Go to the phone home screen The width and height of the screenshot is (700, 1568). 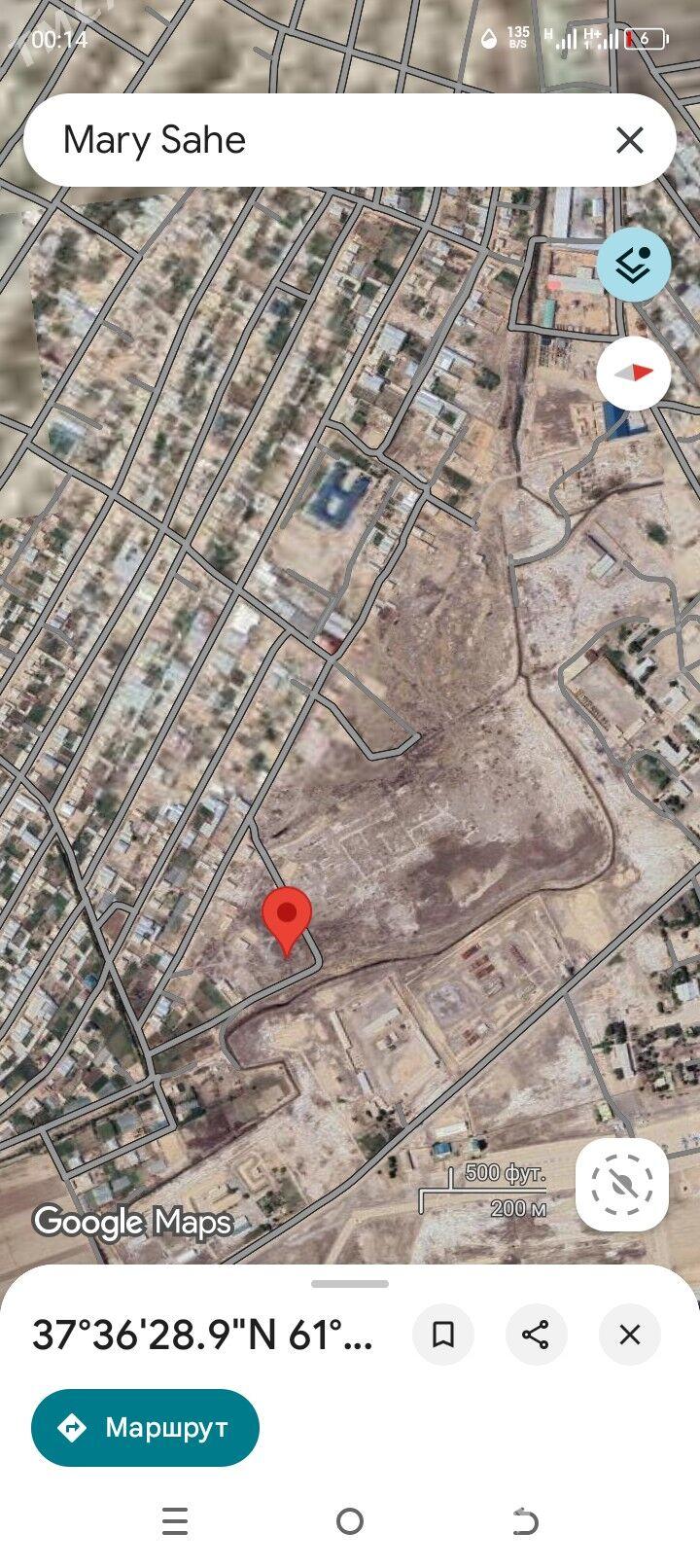click(350, 1520)
